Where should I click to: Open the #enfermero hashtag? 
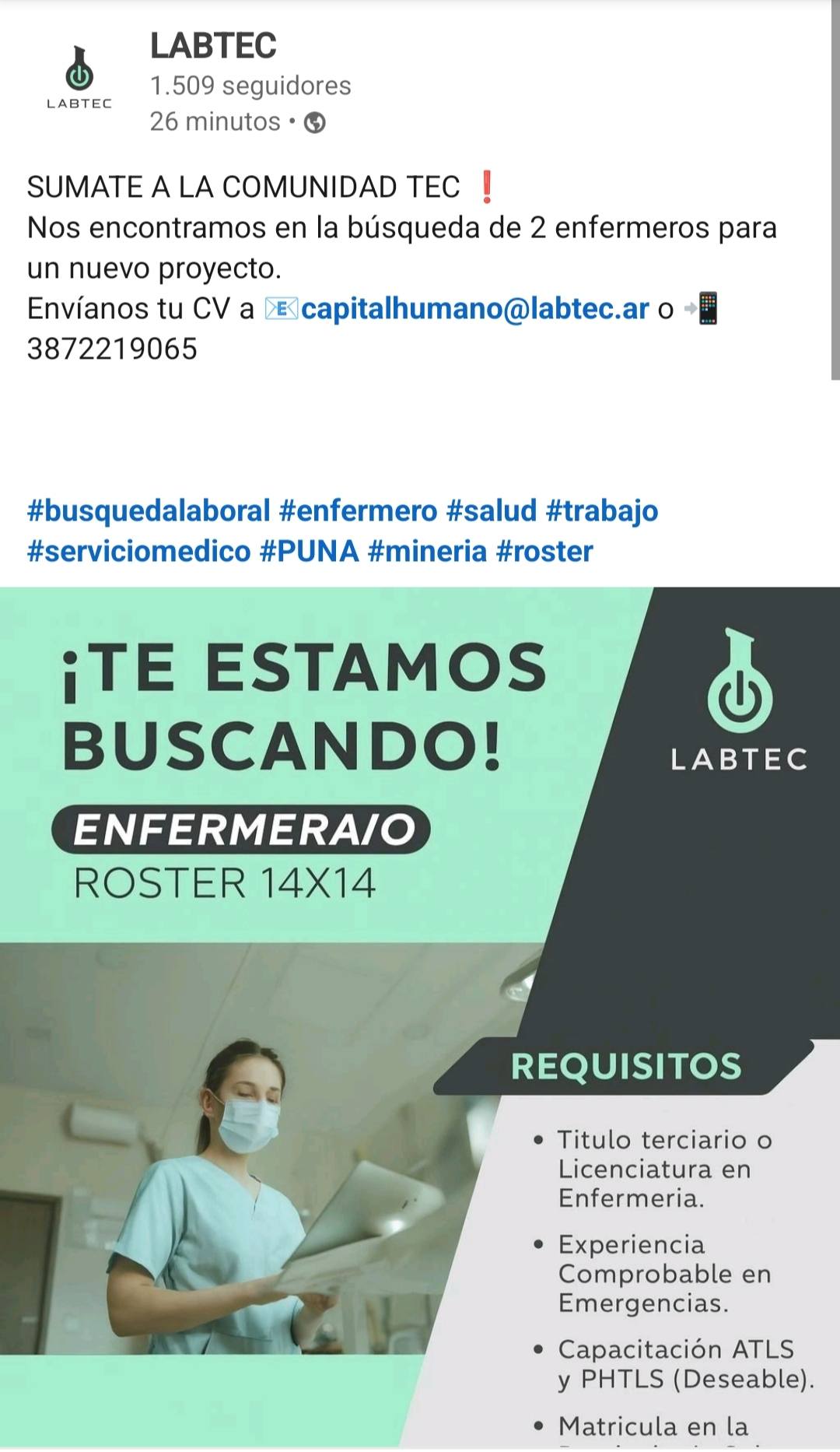[358, 511]
